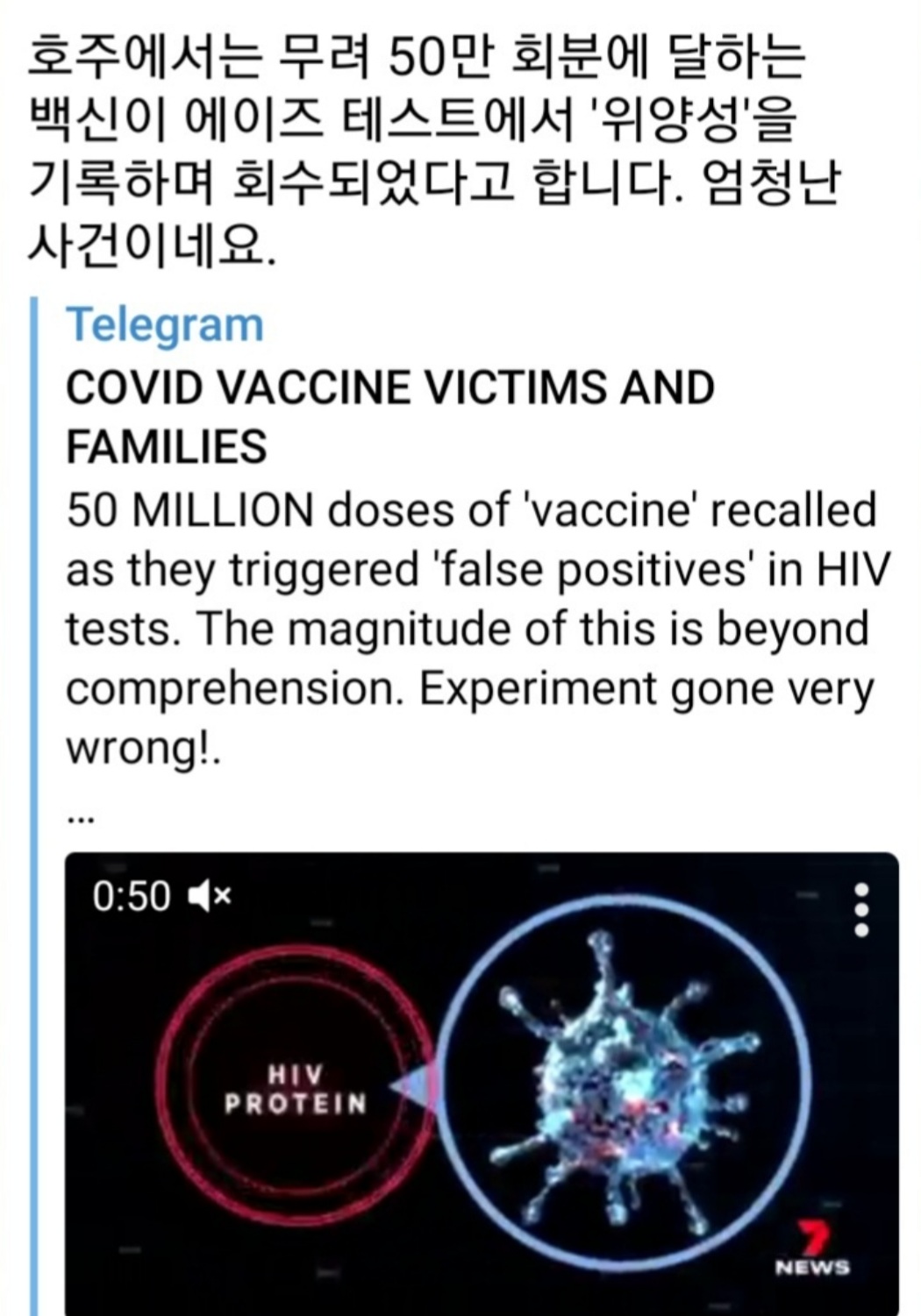Unmute the video sound
The image size is (921, 1316).
pos(210,896)
